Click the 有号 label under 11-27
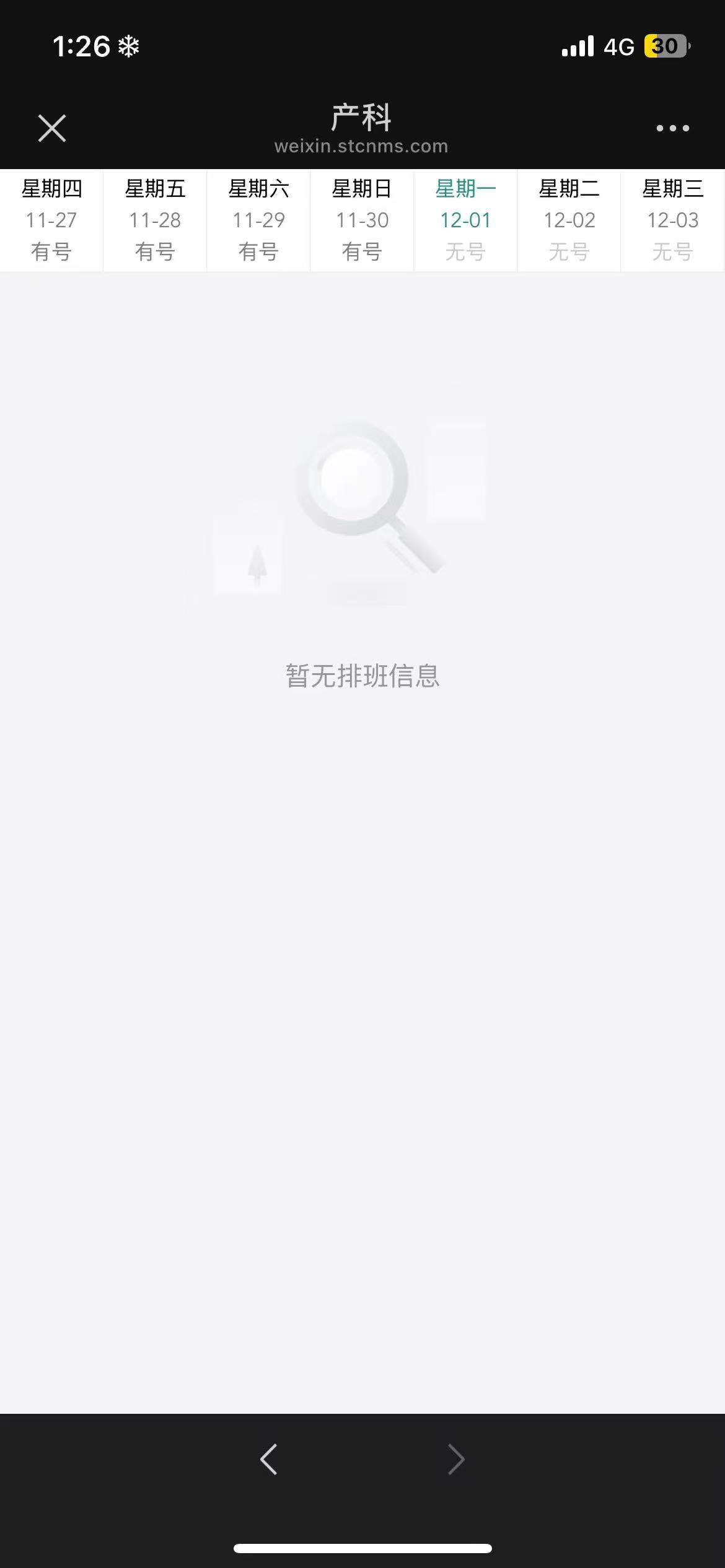Screen dimensions: 725x1568 point(51,251)
